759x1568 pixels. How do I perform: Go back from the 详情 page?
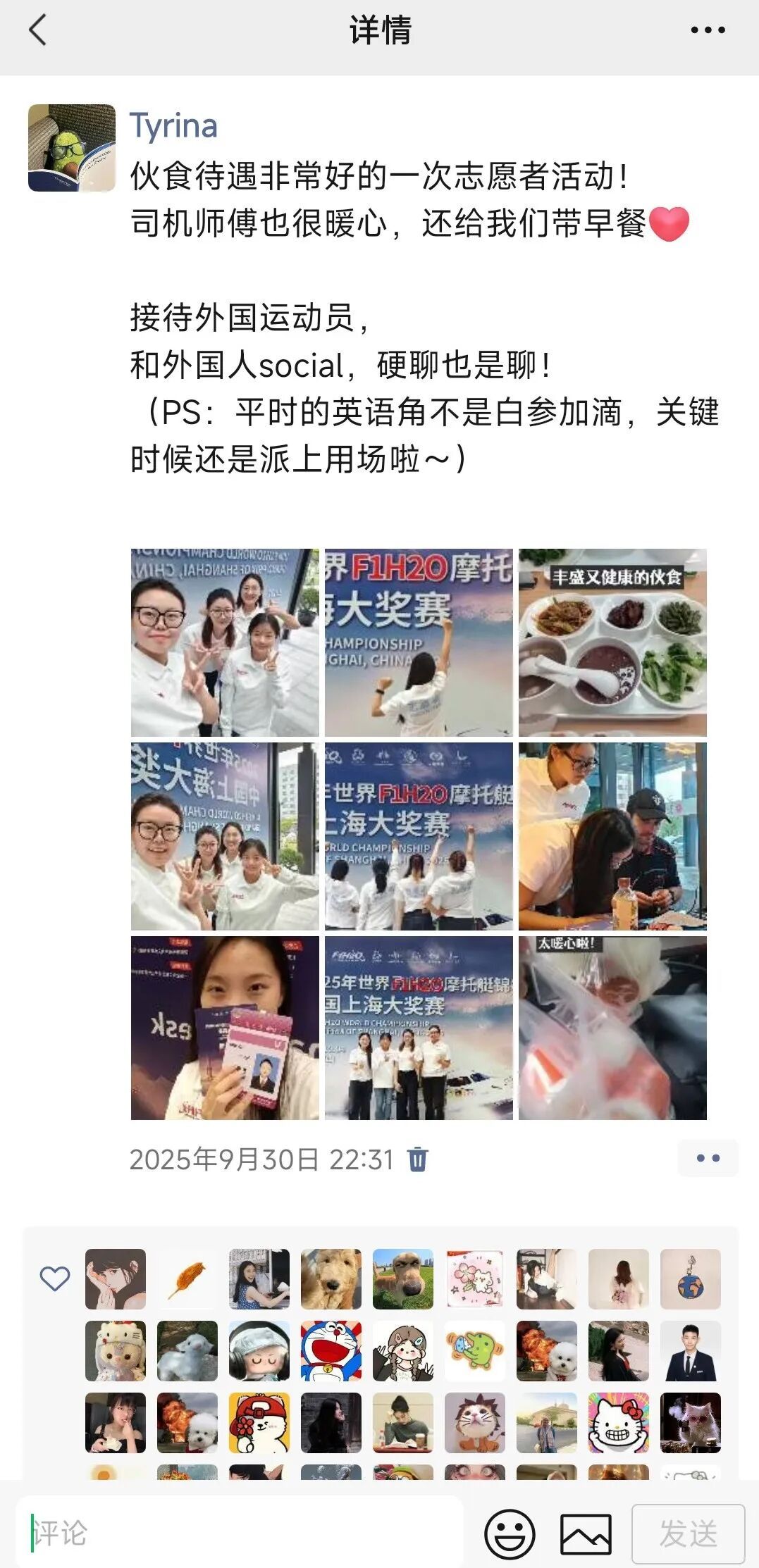coord(37,30)
